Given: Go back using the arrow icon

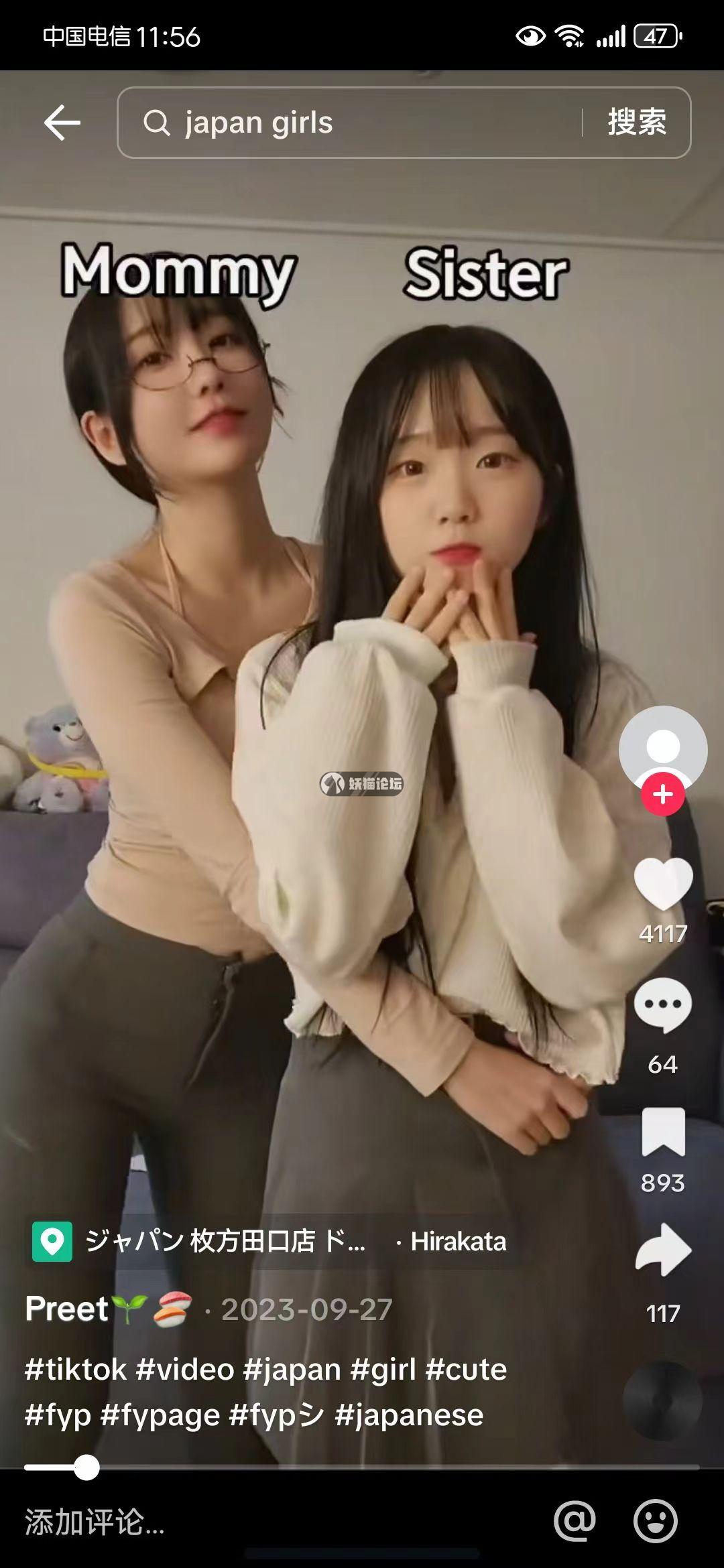Looking at the screenshot, I should tap(62, 123).
